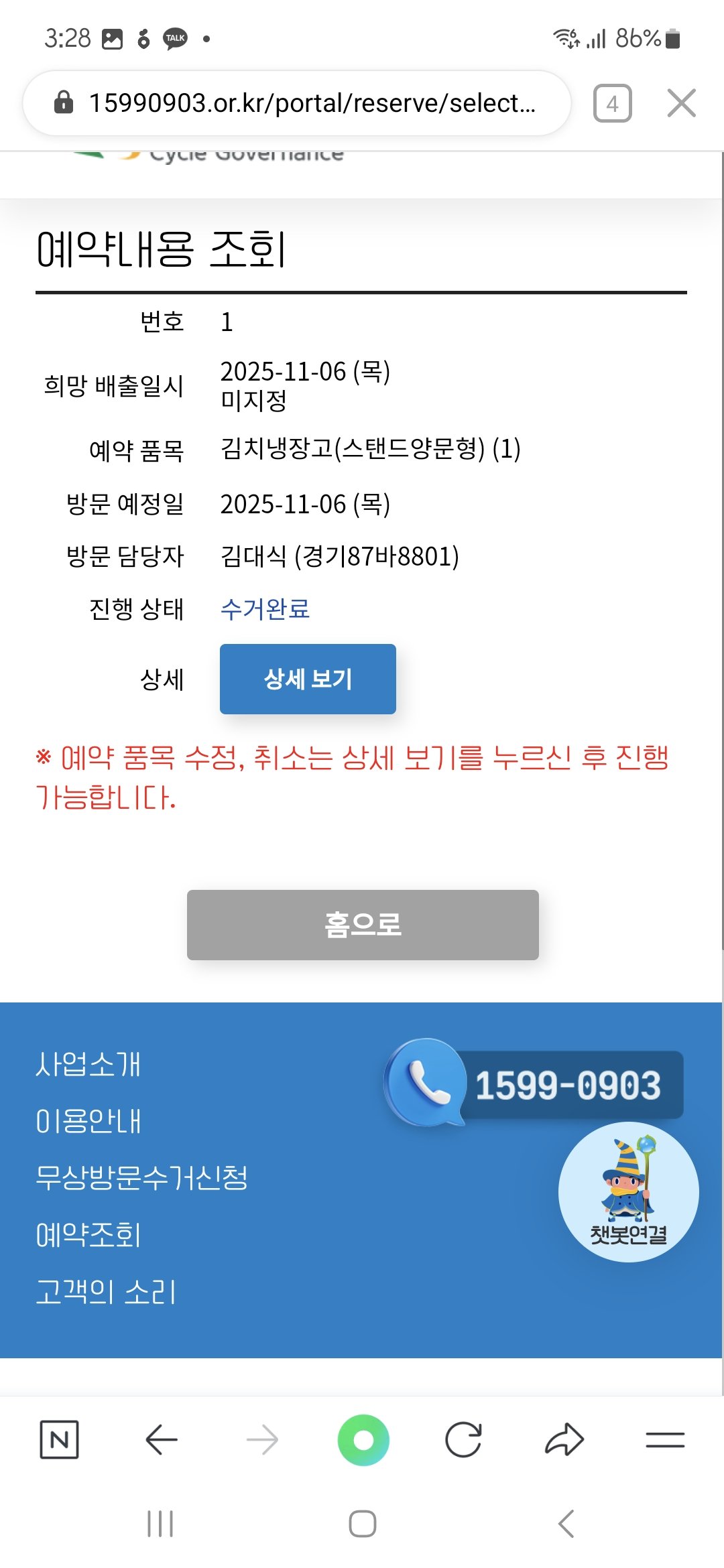Reload the current page

463,1439
